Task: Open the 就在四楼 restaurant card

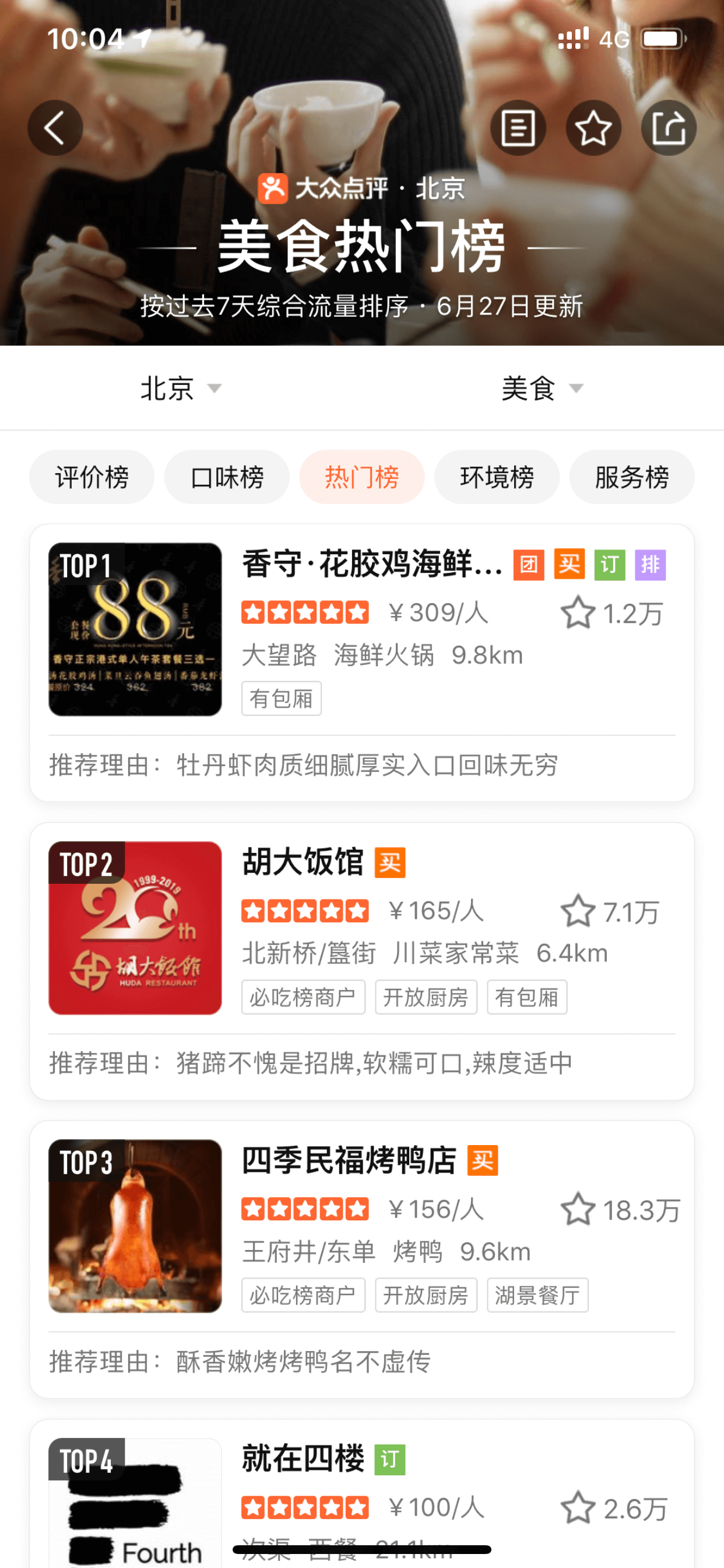Action: (x=362, y=1494)
